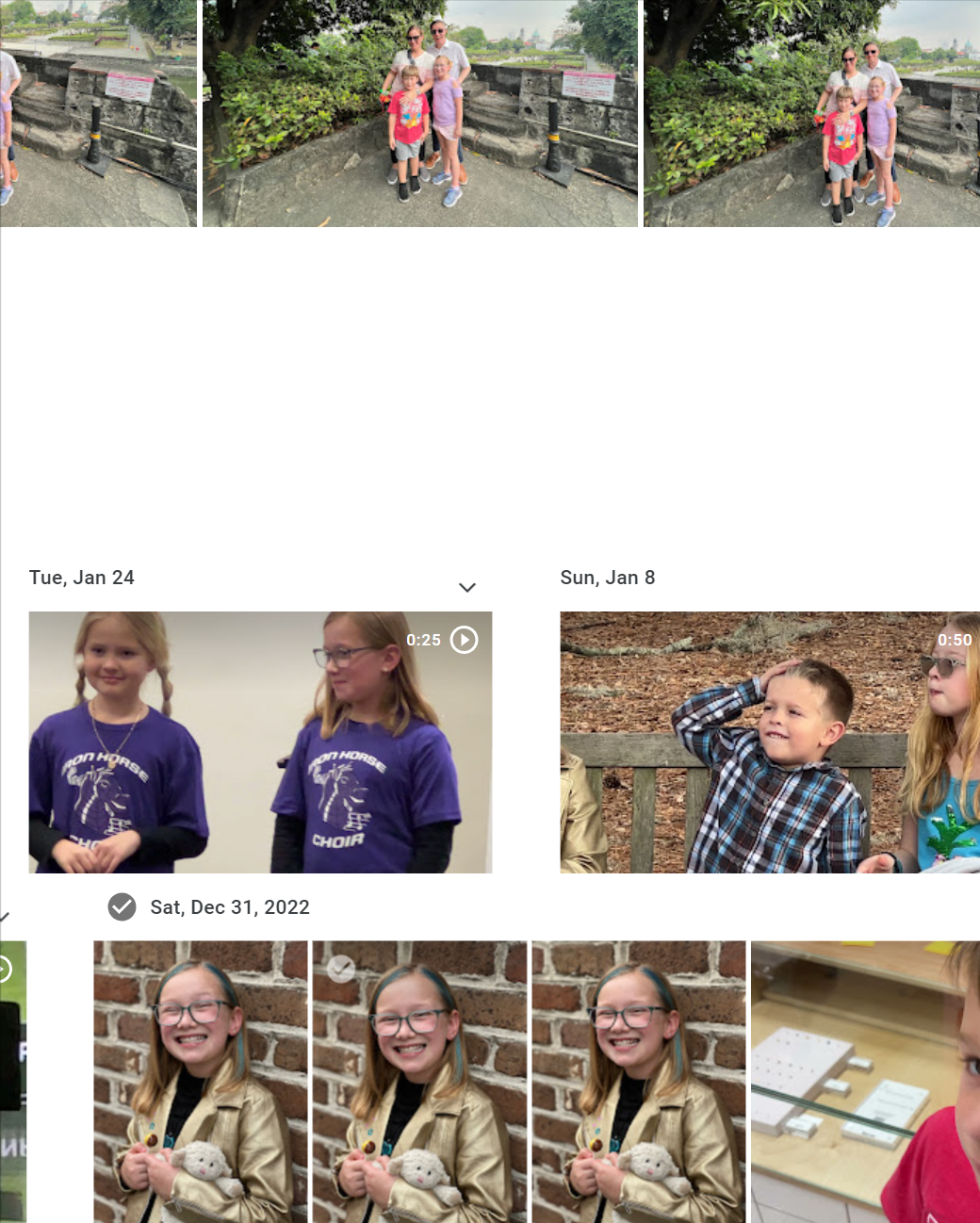Open the photo of child in red shirt

click(x=865, y=1084)
